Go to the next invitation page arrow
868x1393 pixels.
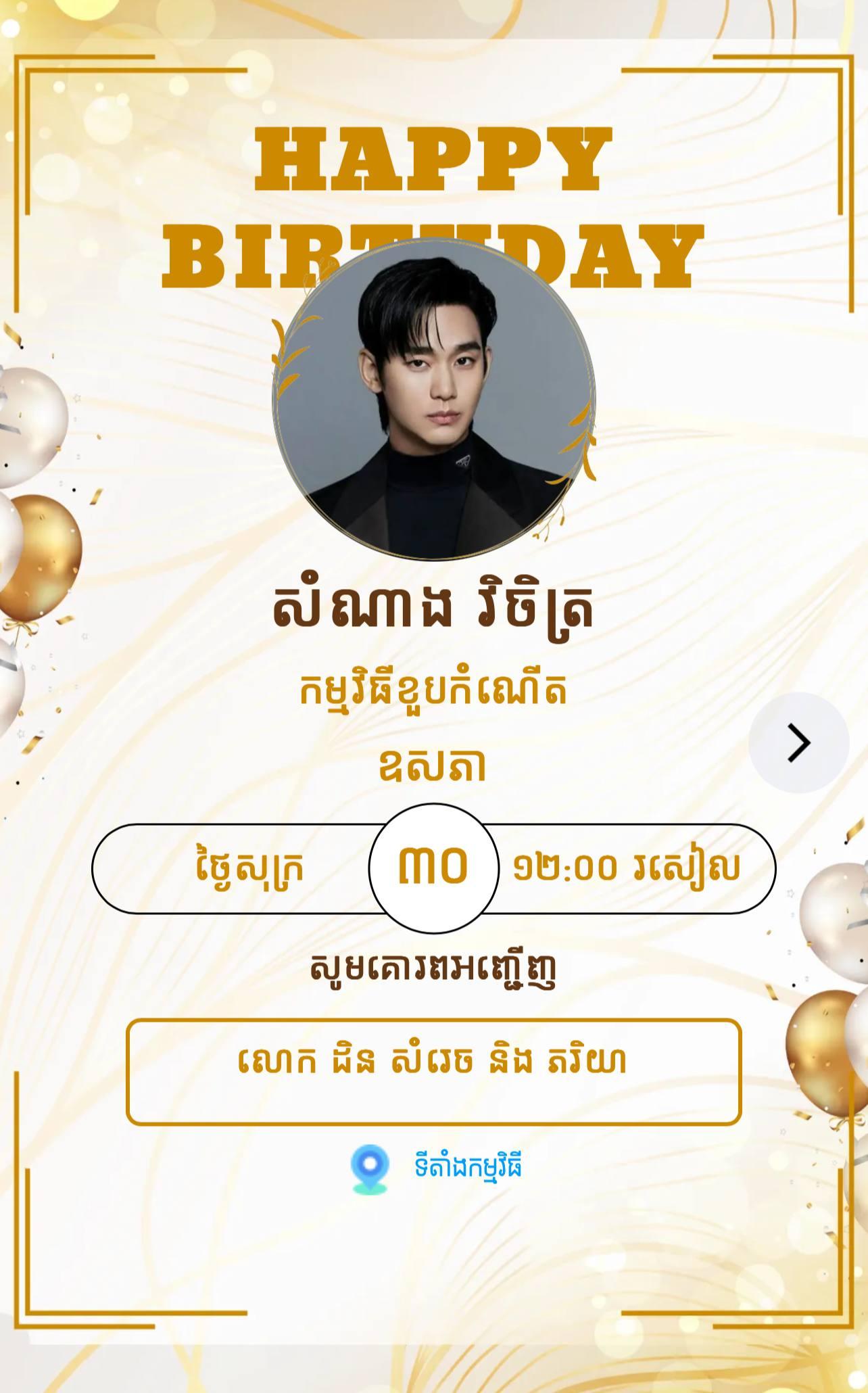point(798,743)
